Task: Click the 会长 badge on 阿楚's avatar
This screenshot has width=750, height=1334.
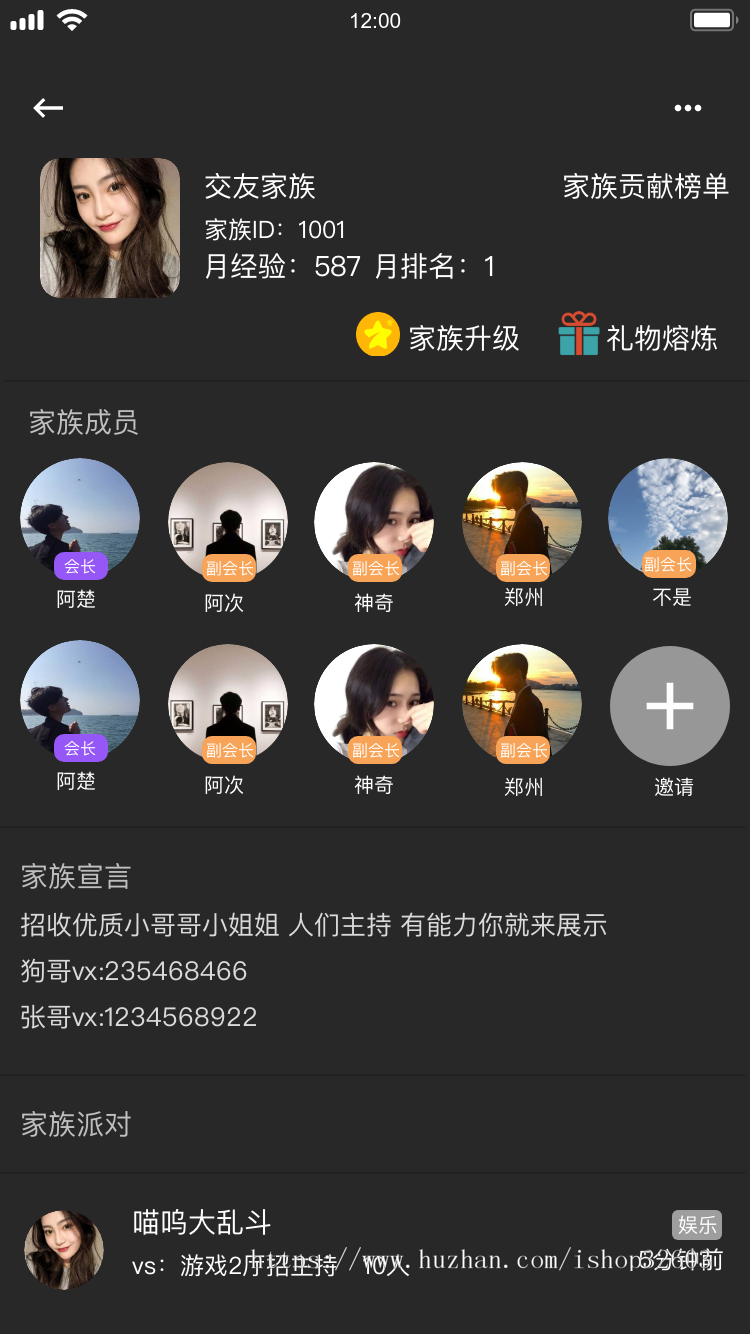Action: pos(79,567)
